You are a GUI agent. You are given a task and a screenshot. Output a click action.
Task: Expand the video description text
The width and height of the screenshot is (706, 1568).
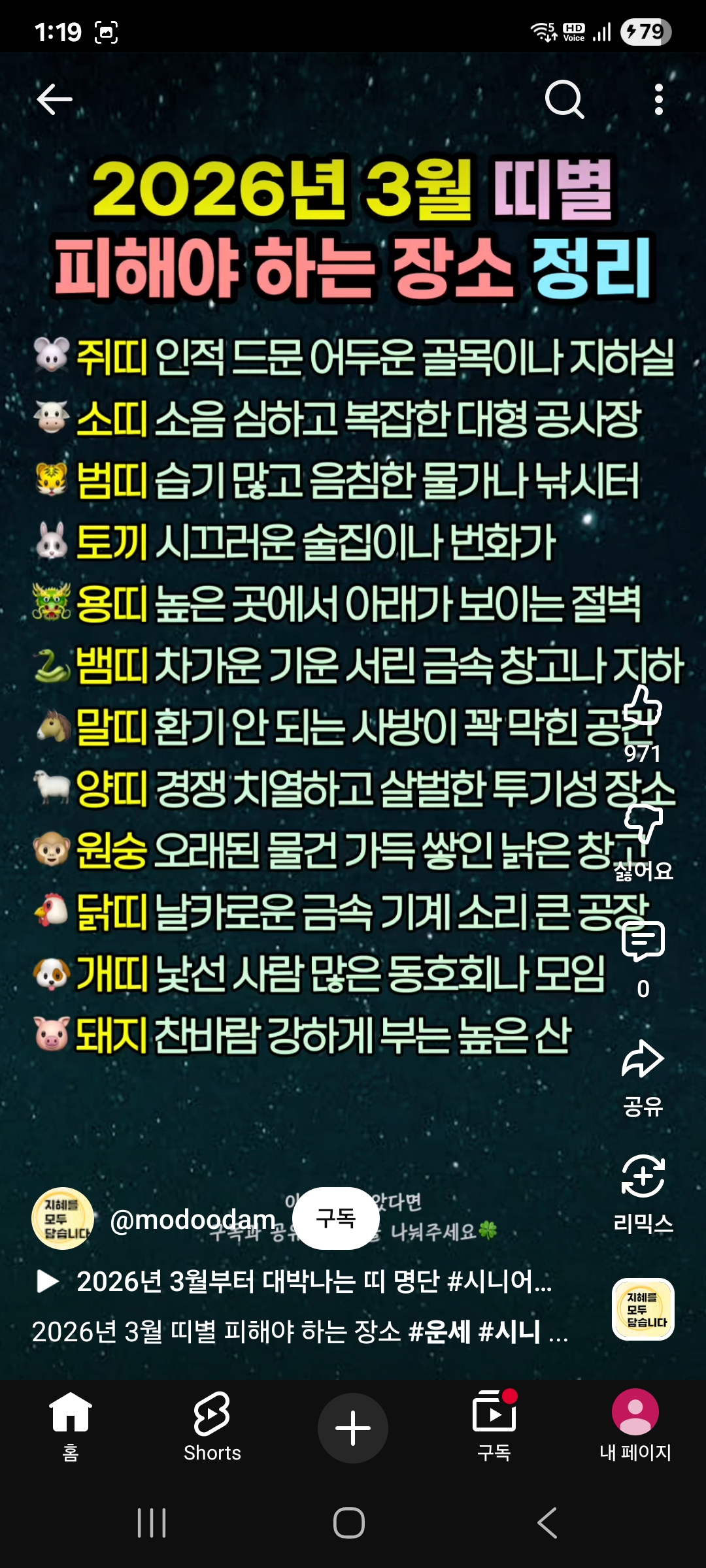click(299, 1331)
